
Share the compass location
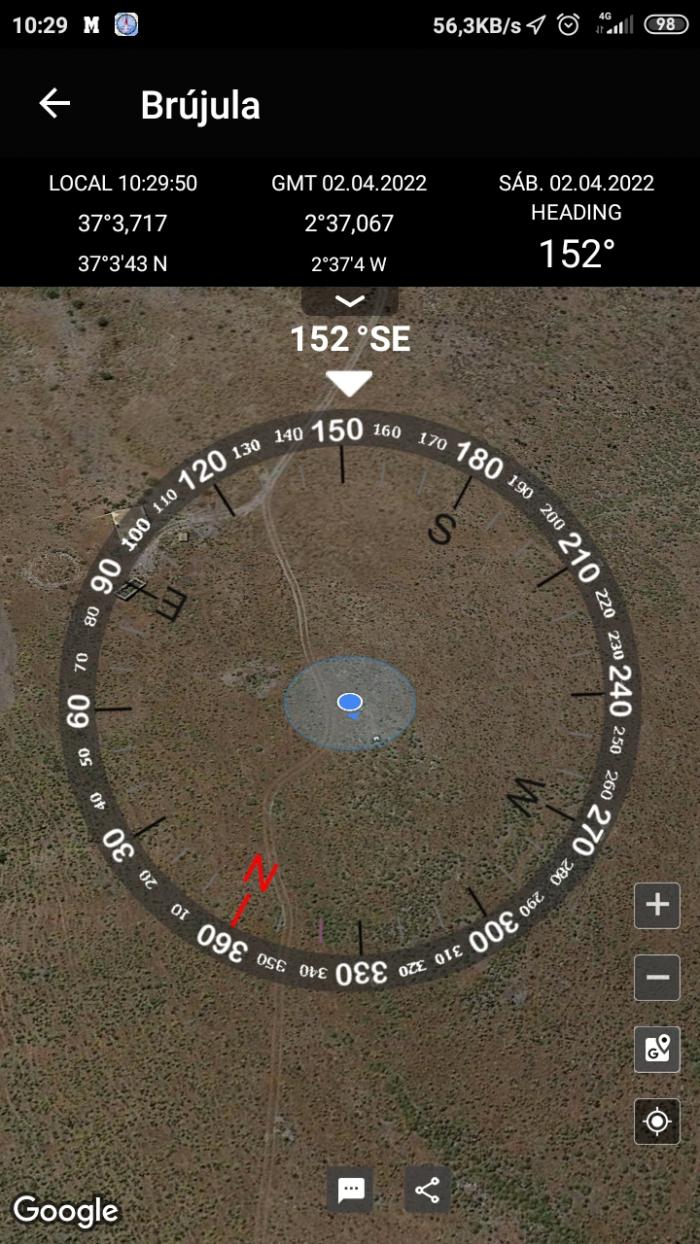427,1190
